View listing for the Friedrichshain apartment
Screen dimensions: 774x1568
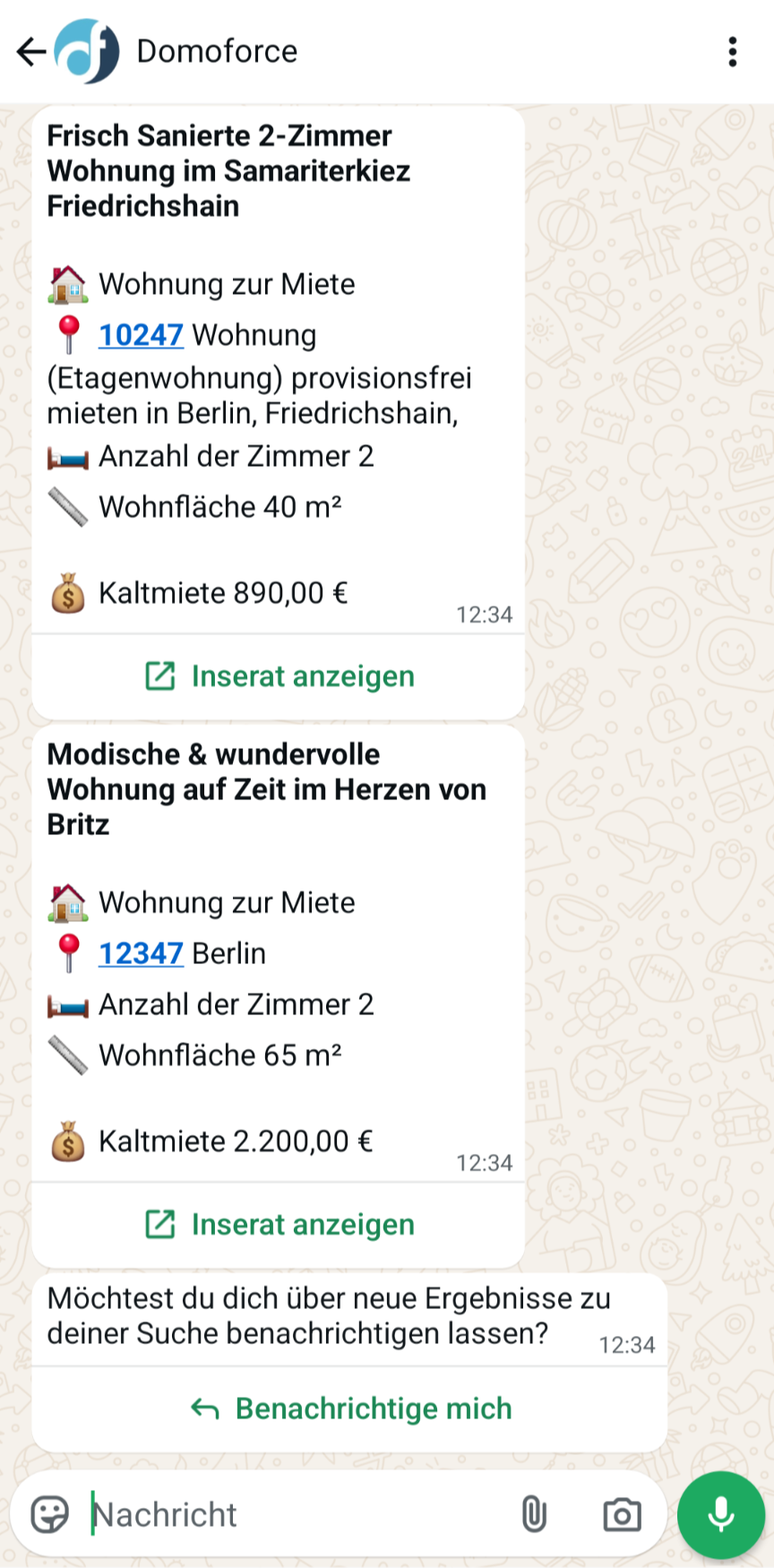click(279, 676)
